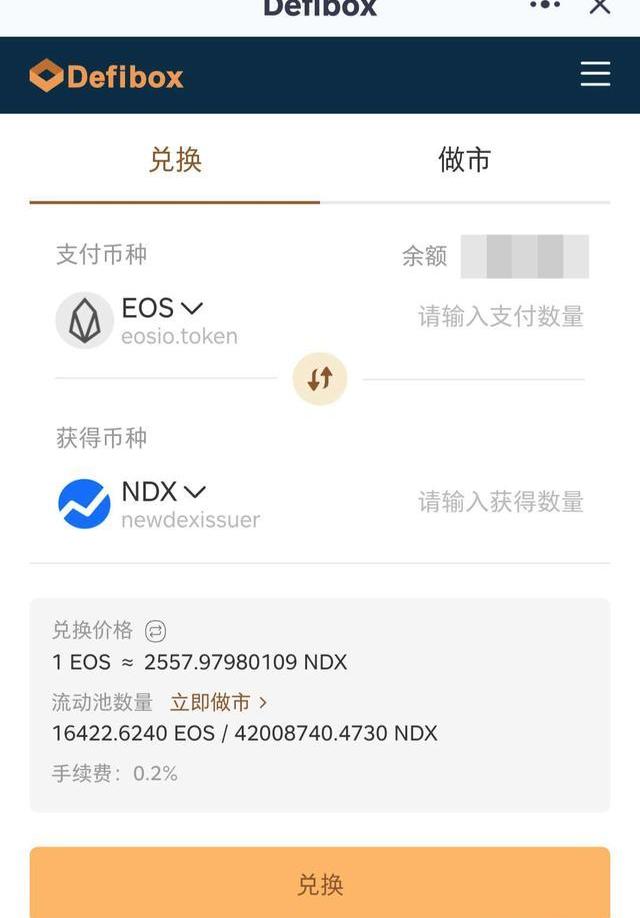This screenshot has height=918, width=640.
Task: Change the NDX receive token
Action: pos(164,492)
